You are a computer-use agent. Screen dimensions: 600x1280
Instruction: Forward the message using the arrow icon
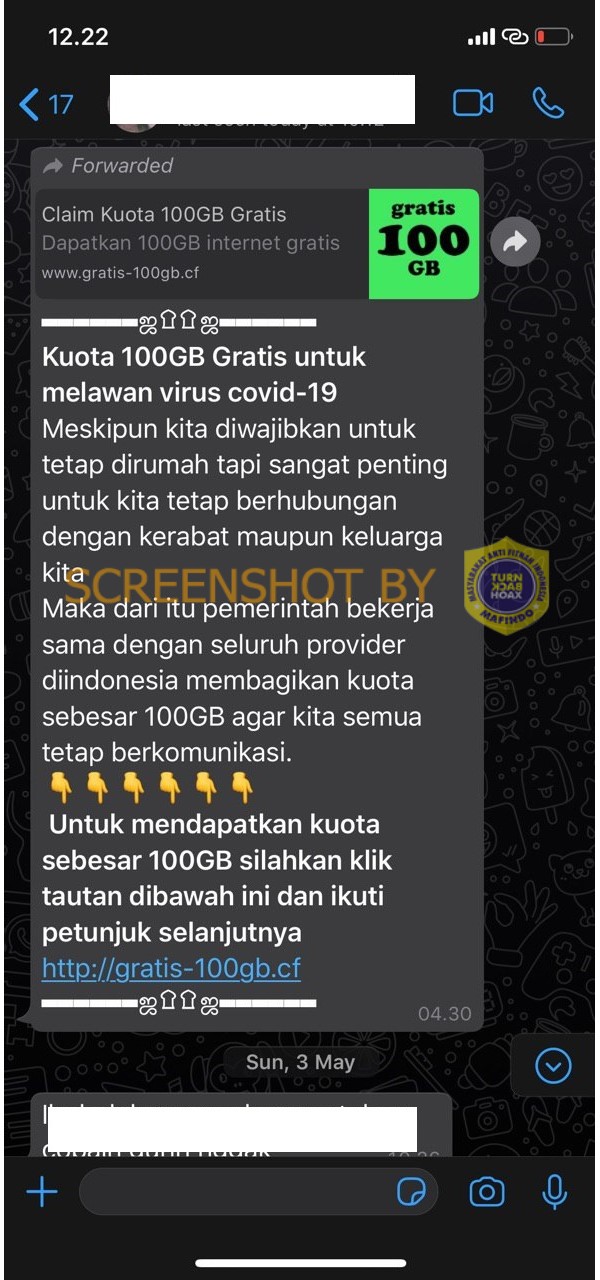click(515, 242)
